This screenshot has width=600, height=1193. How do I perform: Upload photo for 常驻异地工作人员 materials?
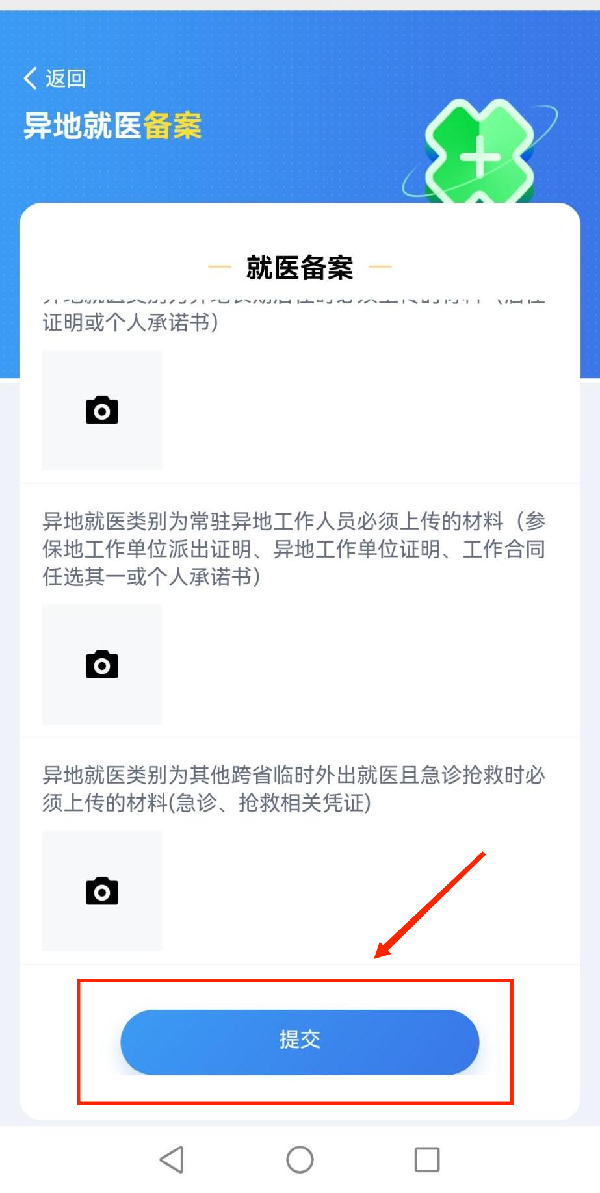102,664
